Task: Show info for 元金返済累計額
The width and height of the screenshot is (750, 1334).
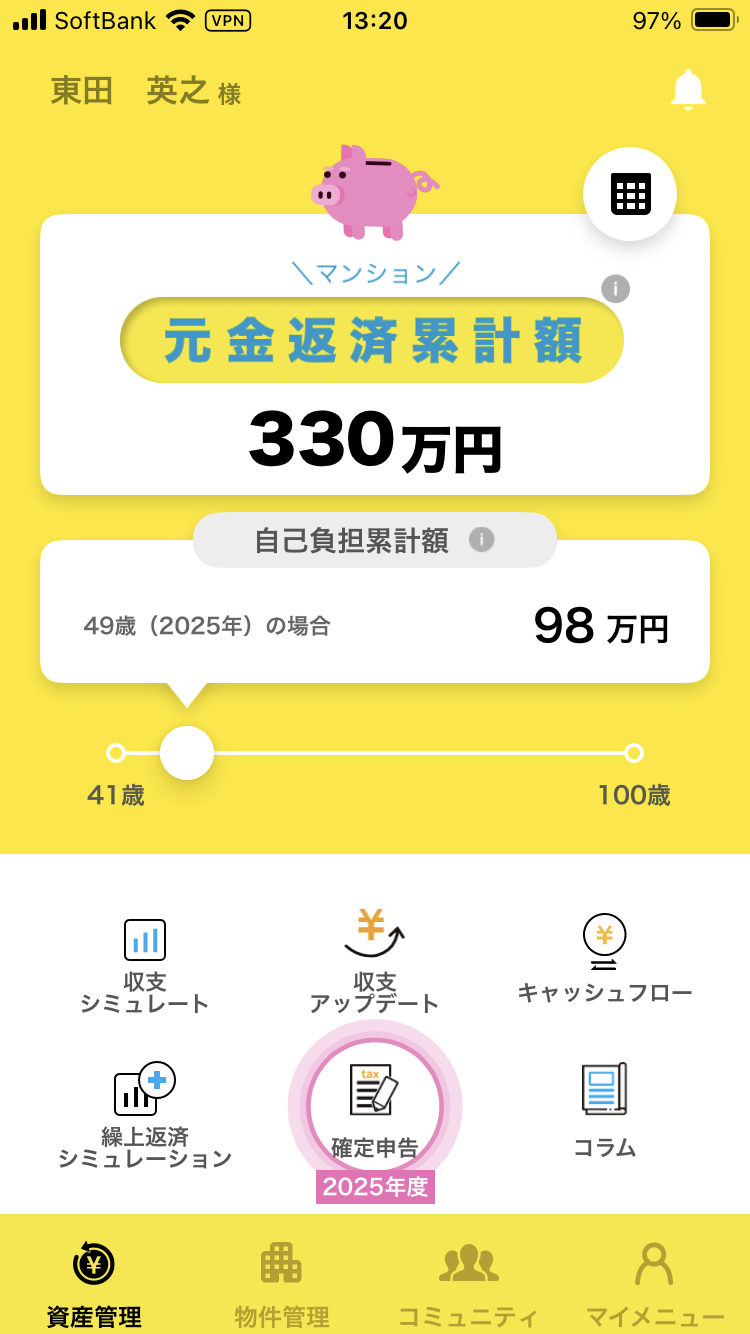Action: tap(615, 289)
